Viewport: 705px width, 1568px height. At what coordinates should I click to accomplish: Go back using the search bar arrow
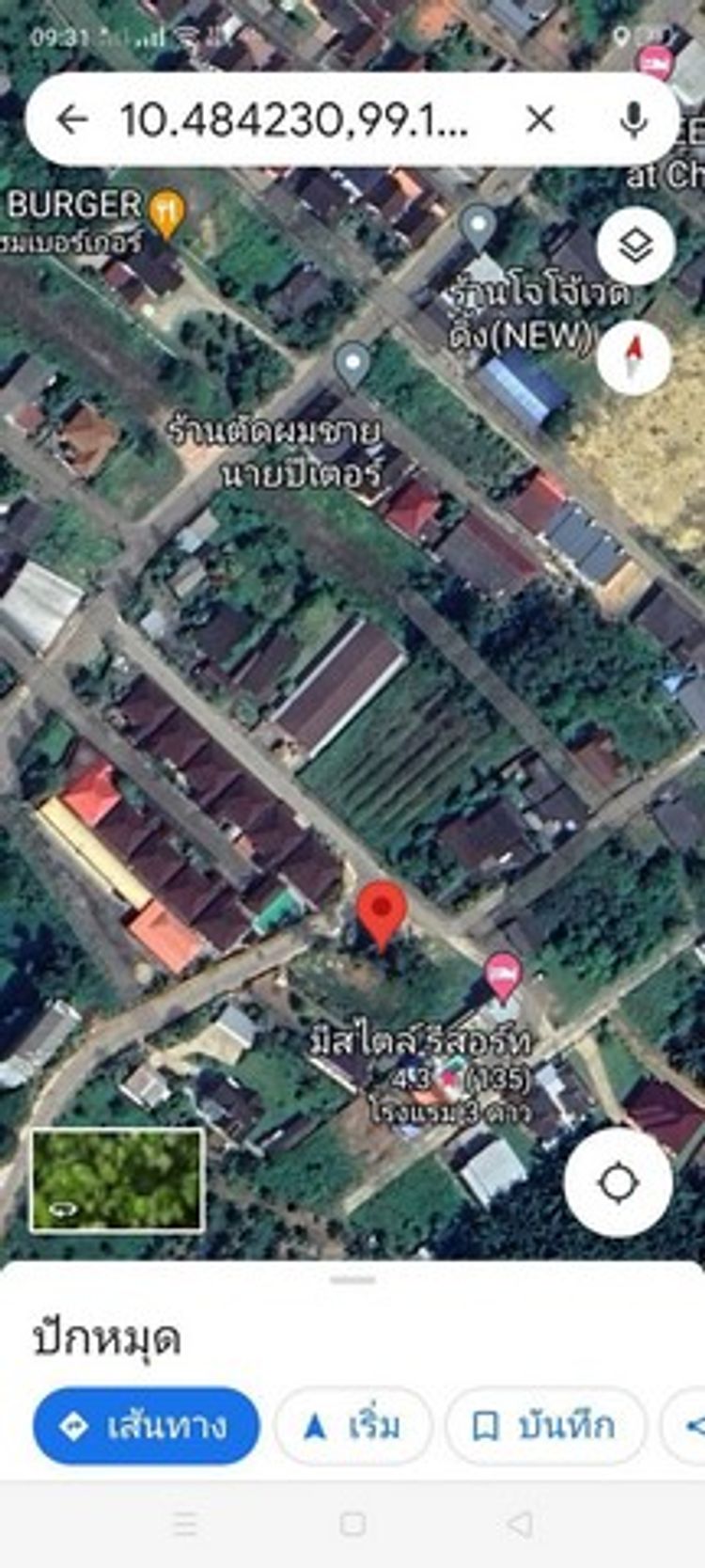72,119
